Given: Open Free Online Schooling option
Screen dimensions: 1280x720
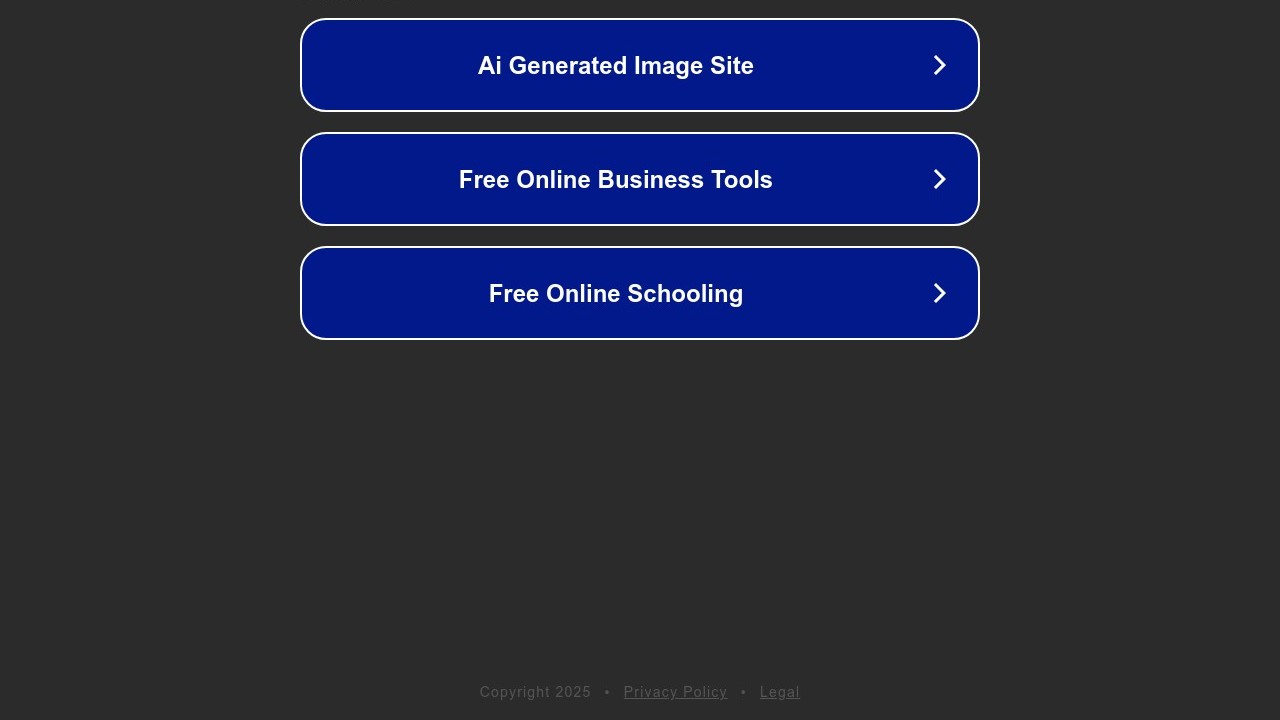Looking at the screenshot, I should tap(639, 293).
